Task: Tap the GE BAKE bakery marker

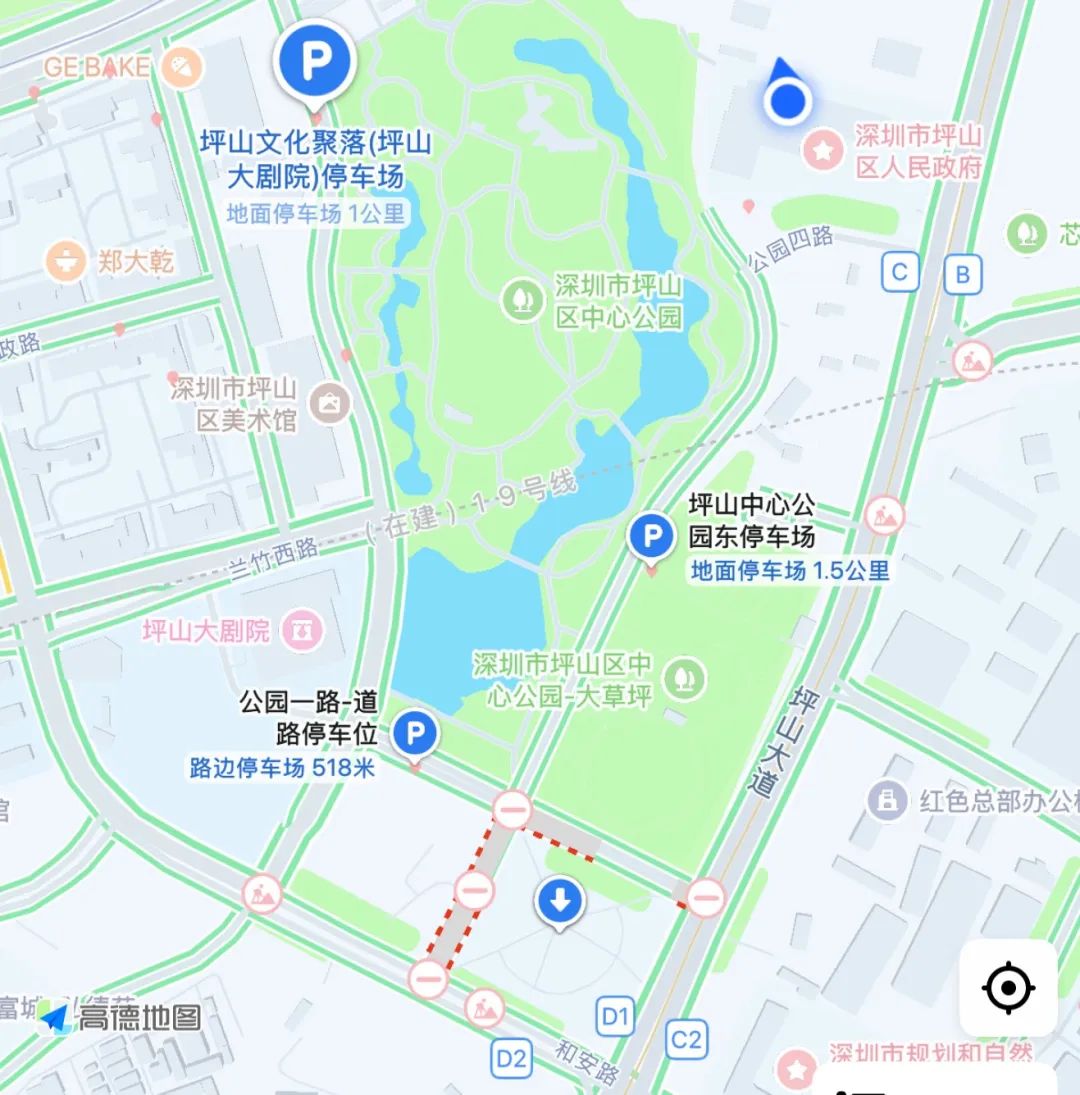Action: tap(183, 68)
